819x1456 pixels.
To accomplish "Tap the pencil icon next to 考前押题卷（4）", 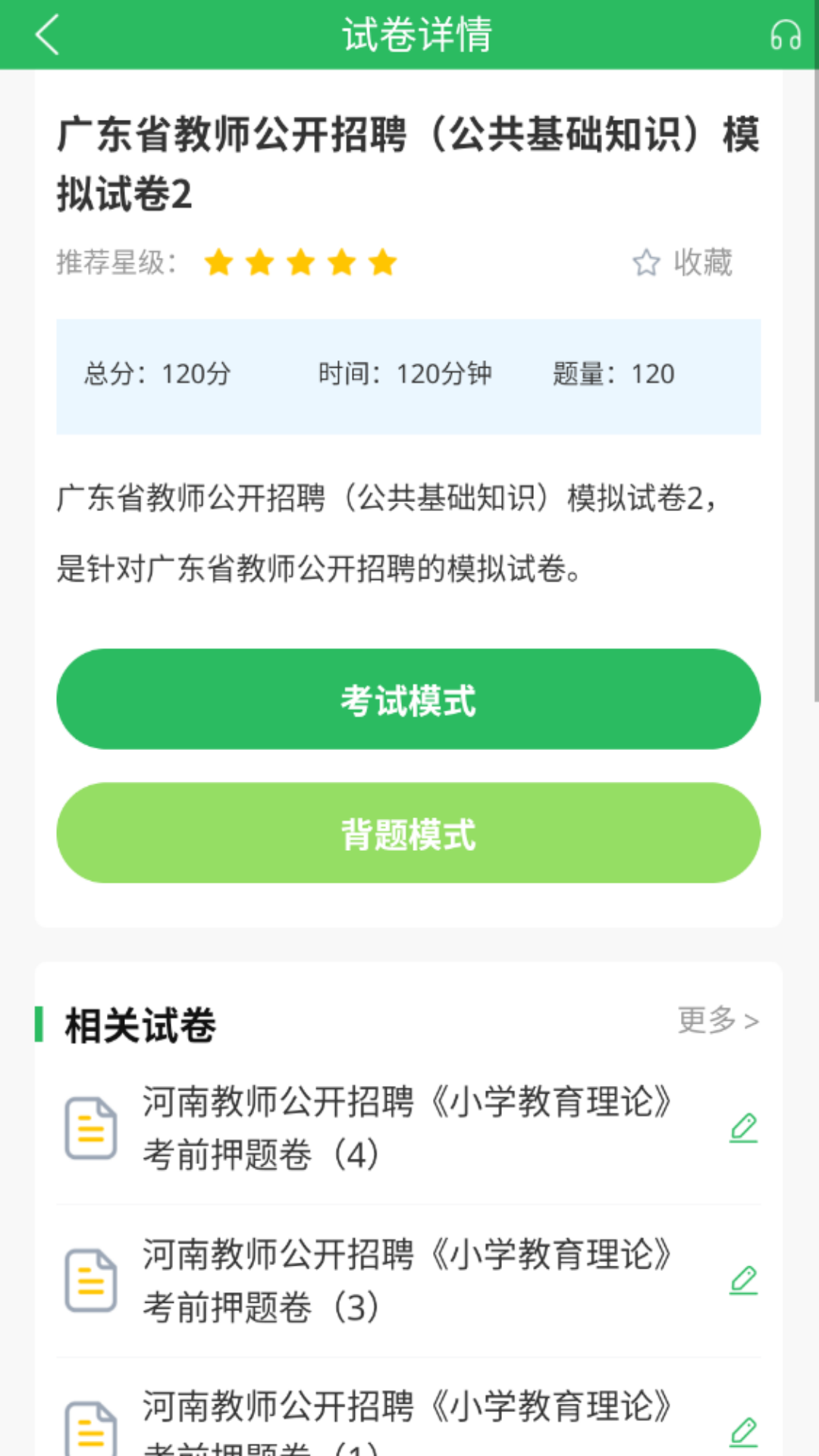I will [744, 1128].
